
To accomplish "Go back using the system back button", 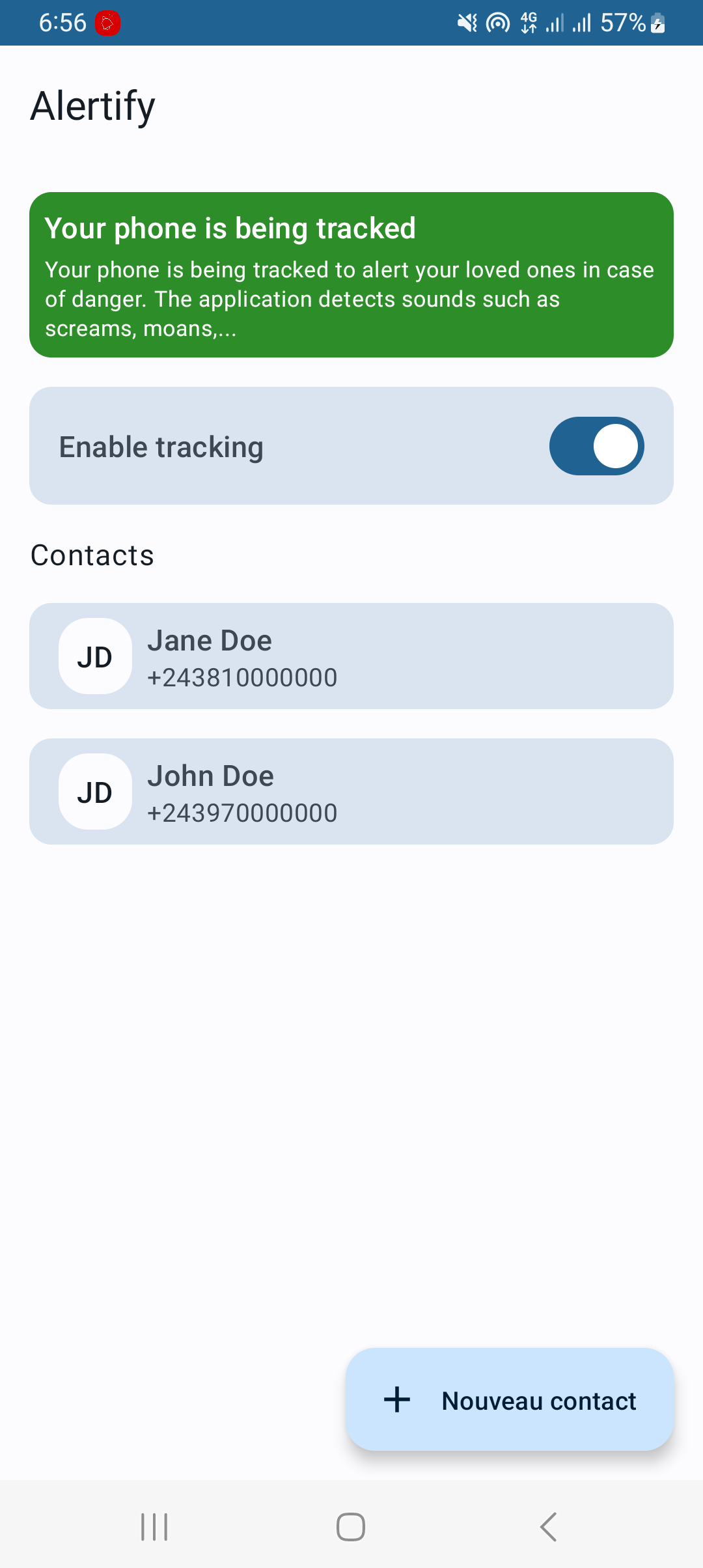I will [548, 1526].
